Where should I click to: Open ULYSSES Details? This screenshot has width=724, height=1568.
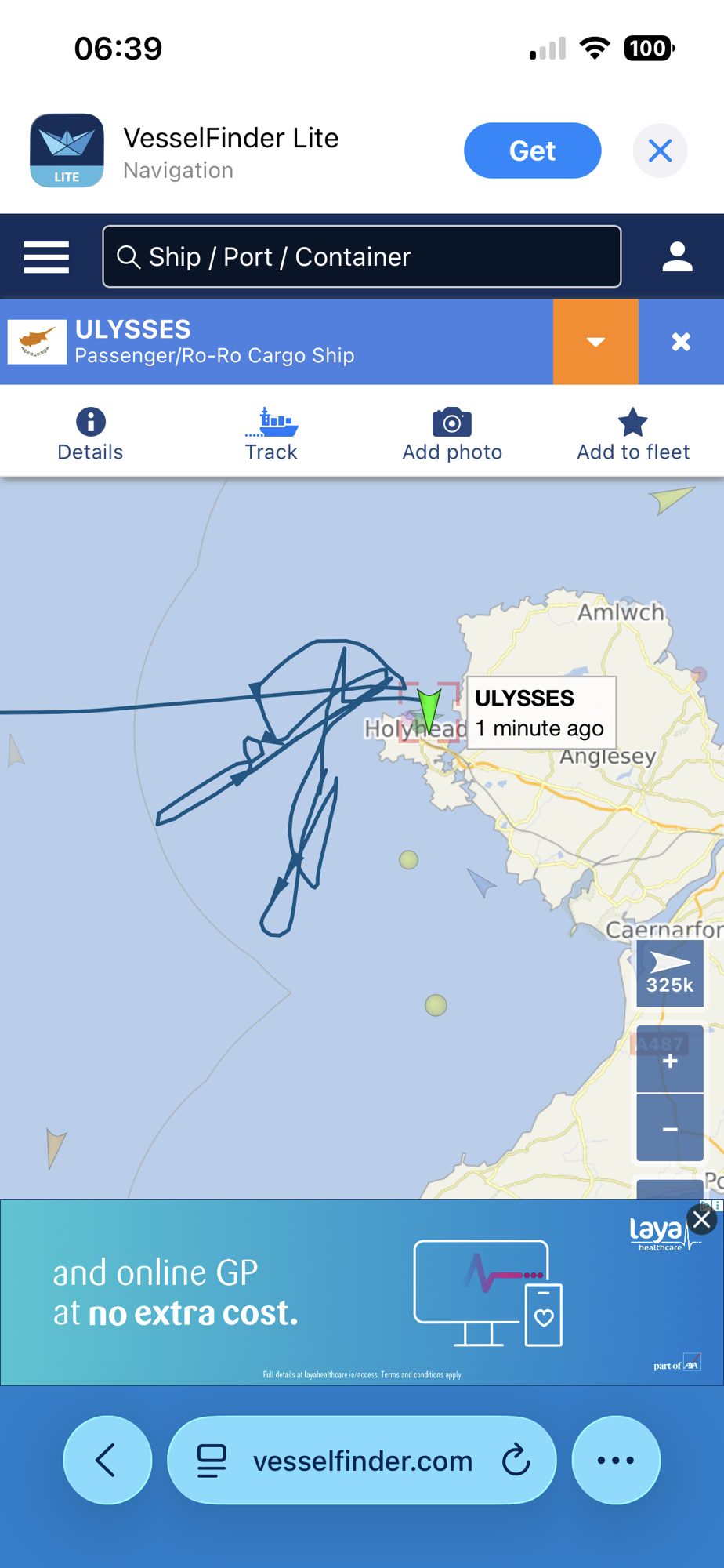(90, 434)
